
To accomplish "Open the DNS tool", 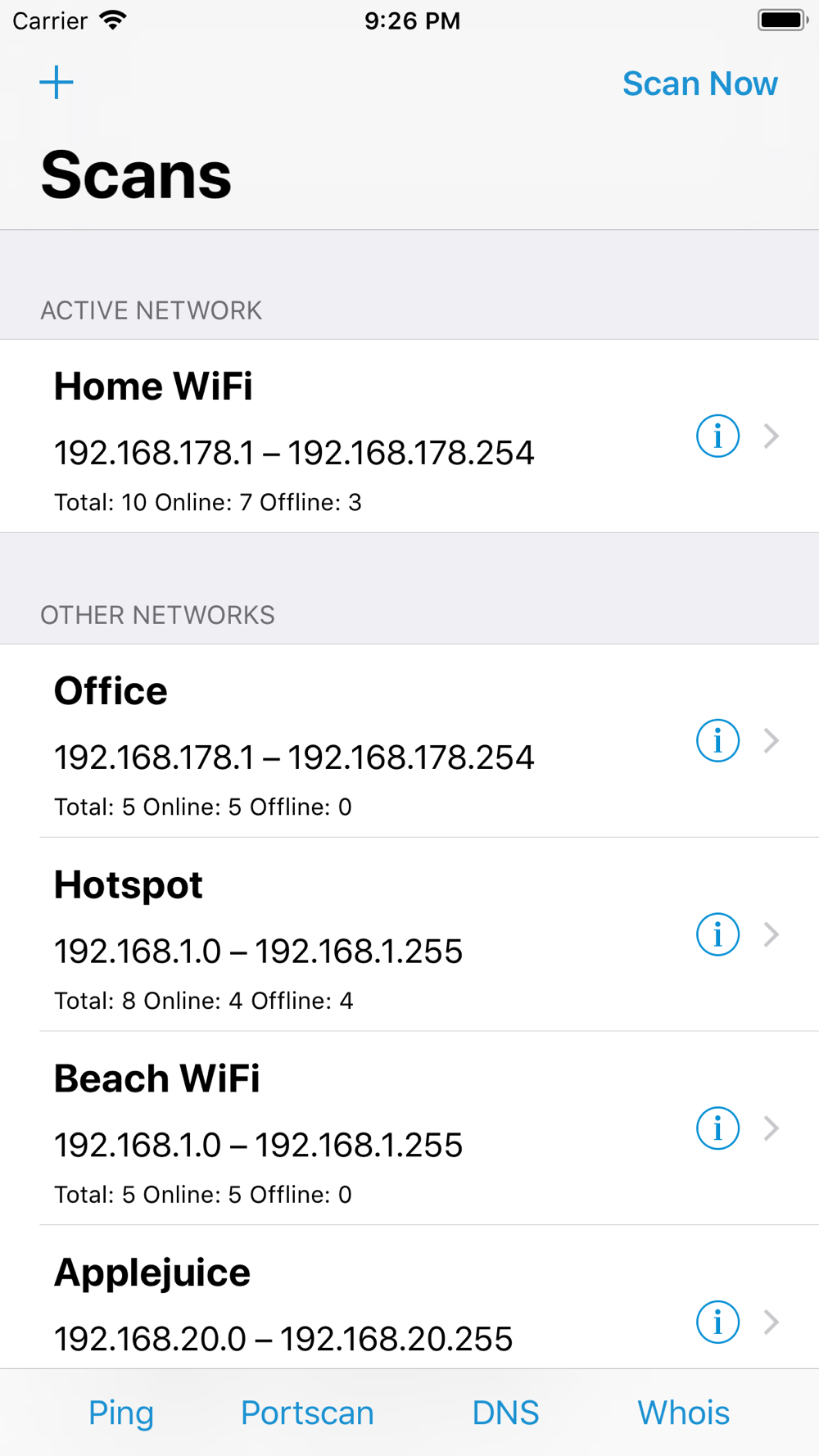I will point(505,1413).
